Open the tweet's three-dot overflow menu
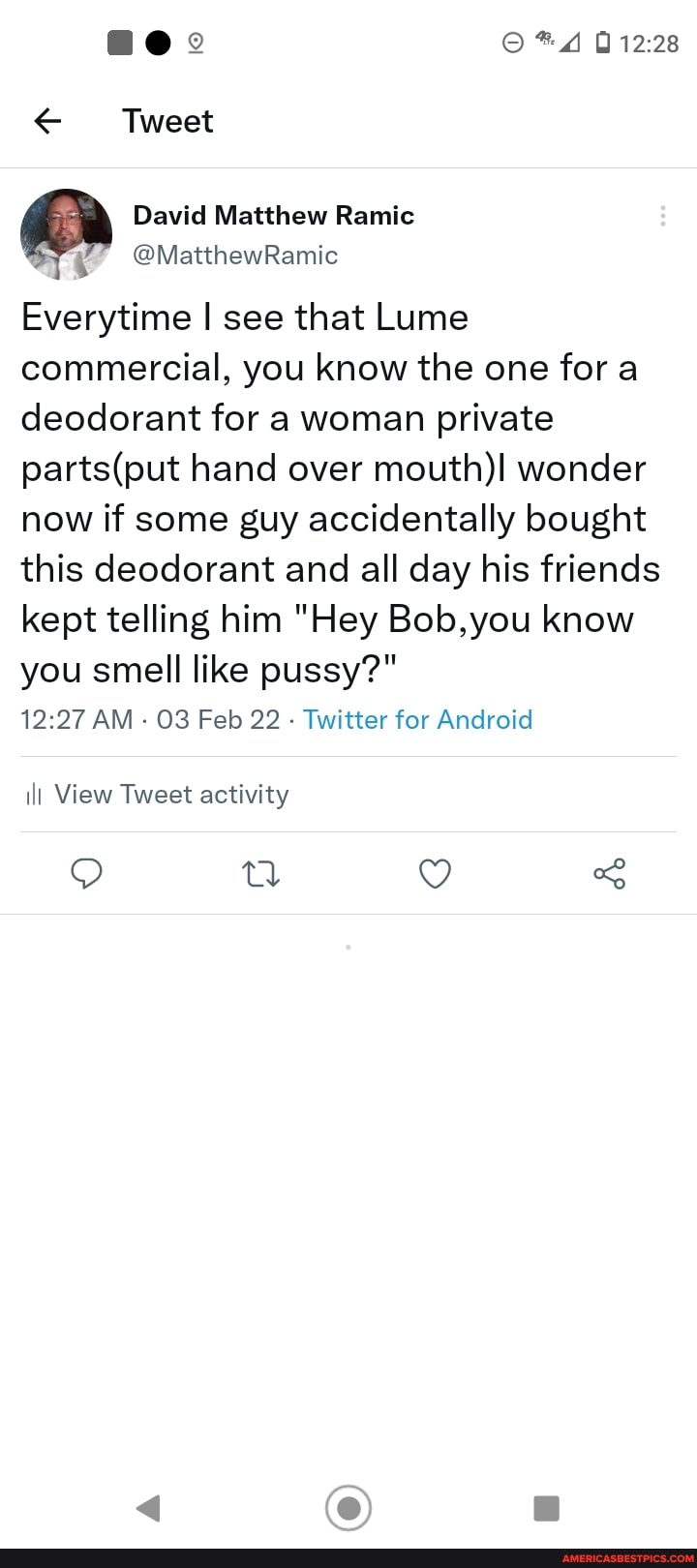The image size is (697, 1568). pyautogui.click(x=662, y=216)
